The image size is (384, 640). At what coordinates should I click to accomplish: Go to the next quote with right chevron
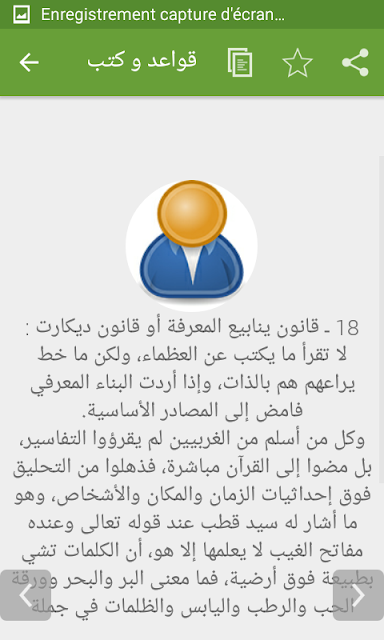click(358, 595)
